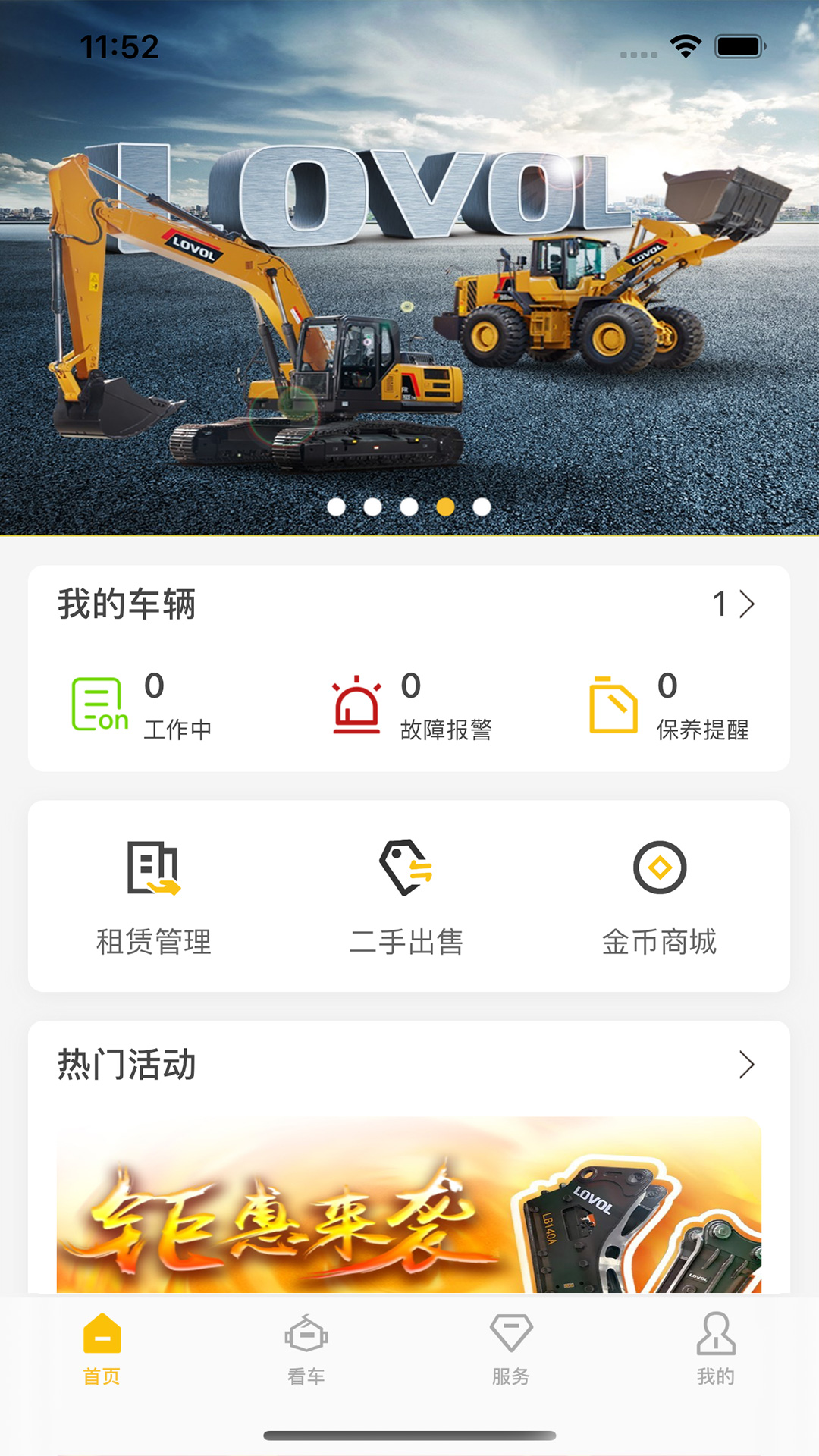
Task: View 工作中 working vehicles
Action: (x=143, y=706)
